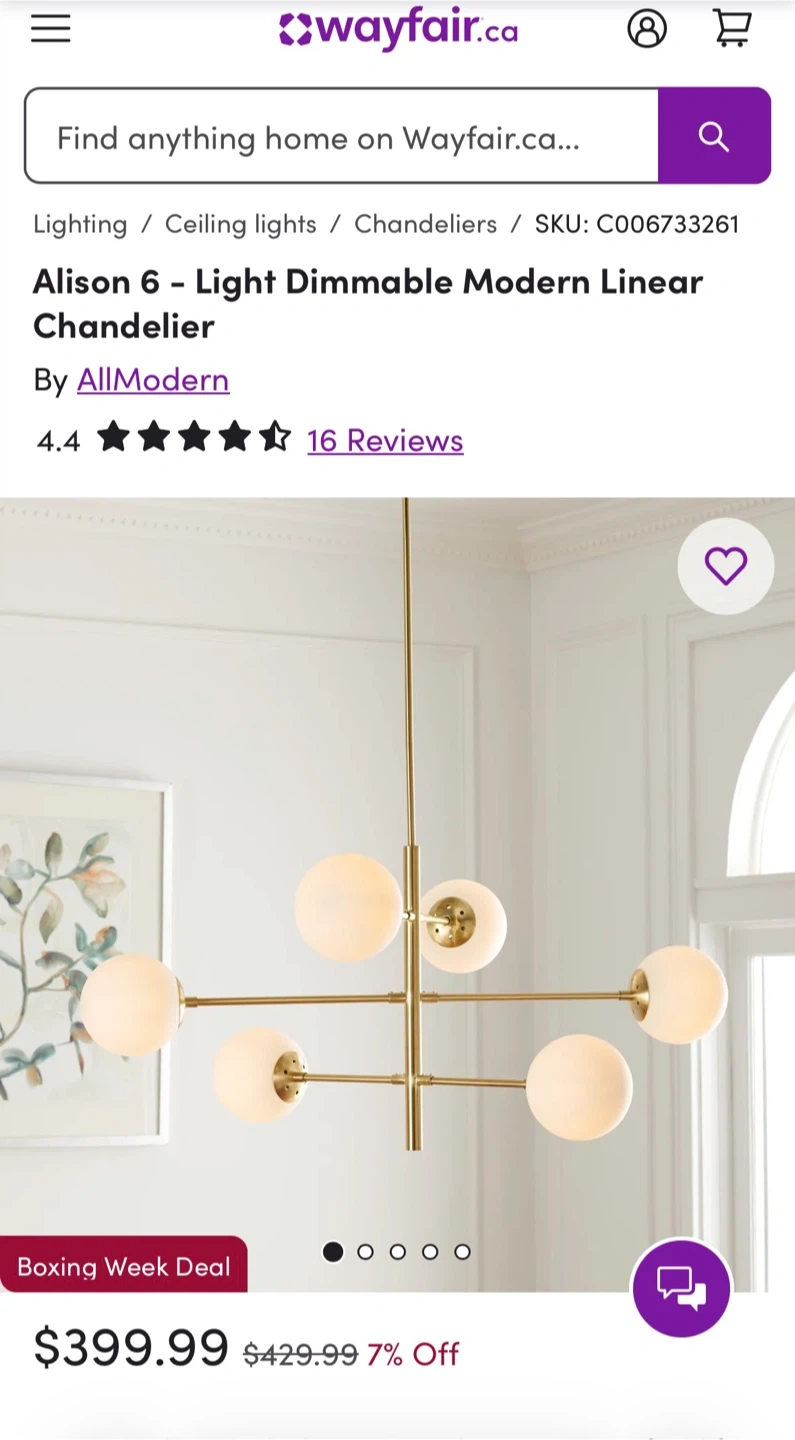The height and width of the screenshot is (1440, 795).
Task: Go to the Ceiling lights breadcrumb
Action: pyautogui.click(x=240, y=224)
